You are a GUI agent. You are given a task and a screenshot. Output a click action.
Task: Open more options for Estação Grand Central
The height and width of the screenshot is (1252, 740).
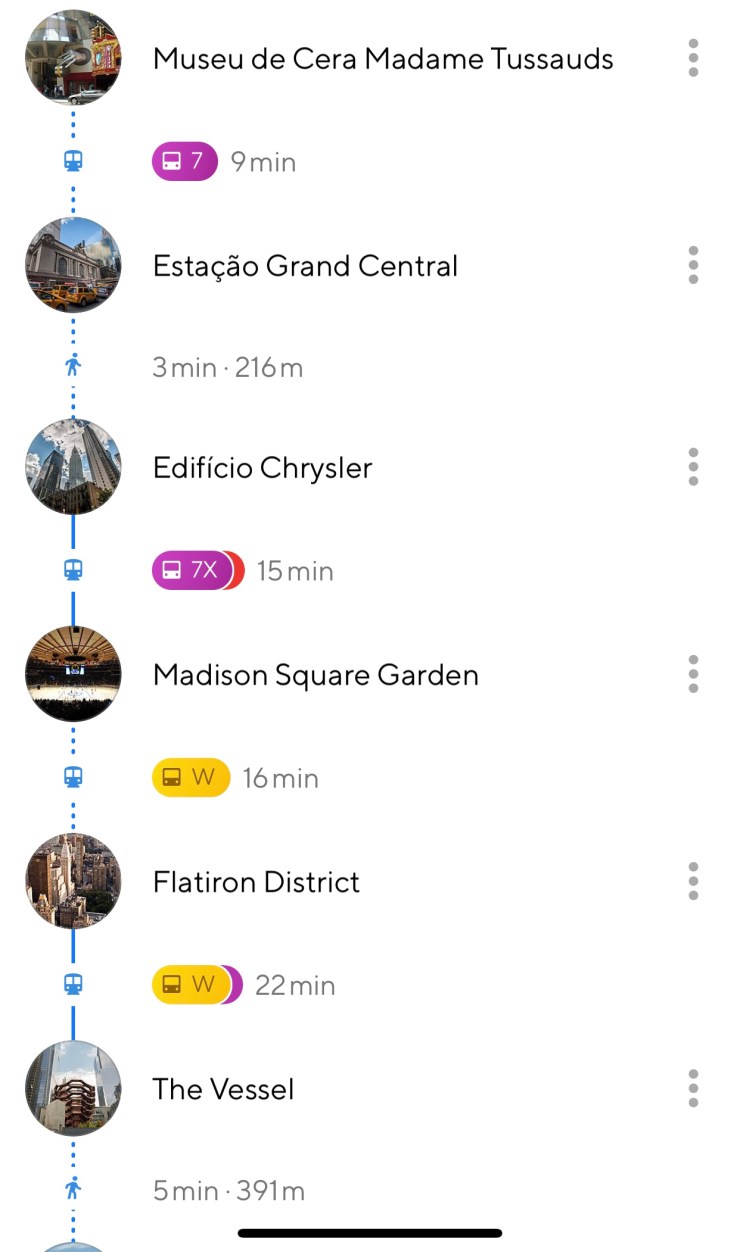pos(693,265)
